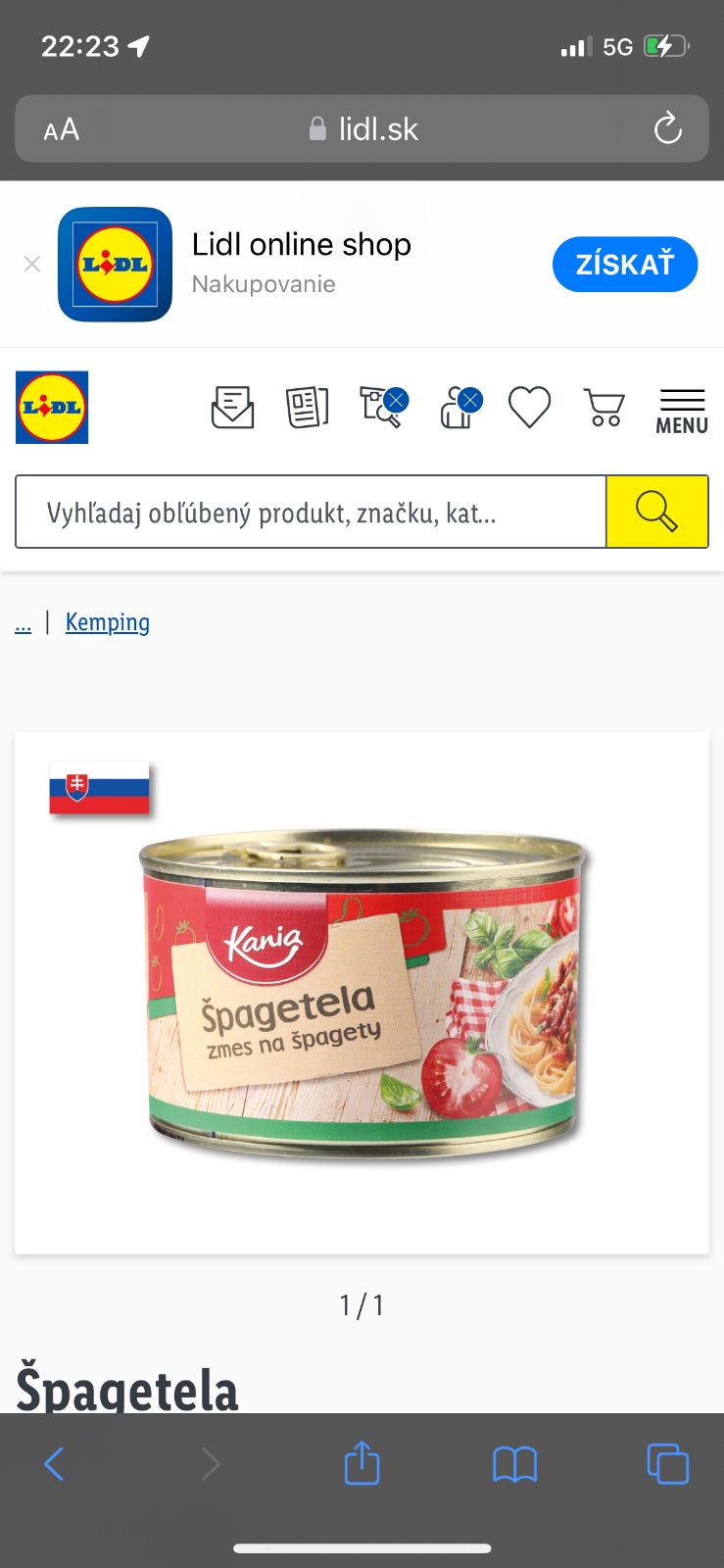Open the Špagetela product image

pos(362,993)
